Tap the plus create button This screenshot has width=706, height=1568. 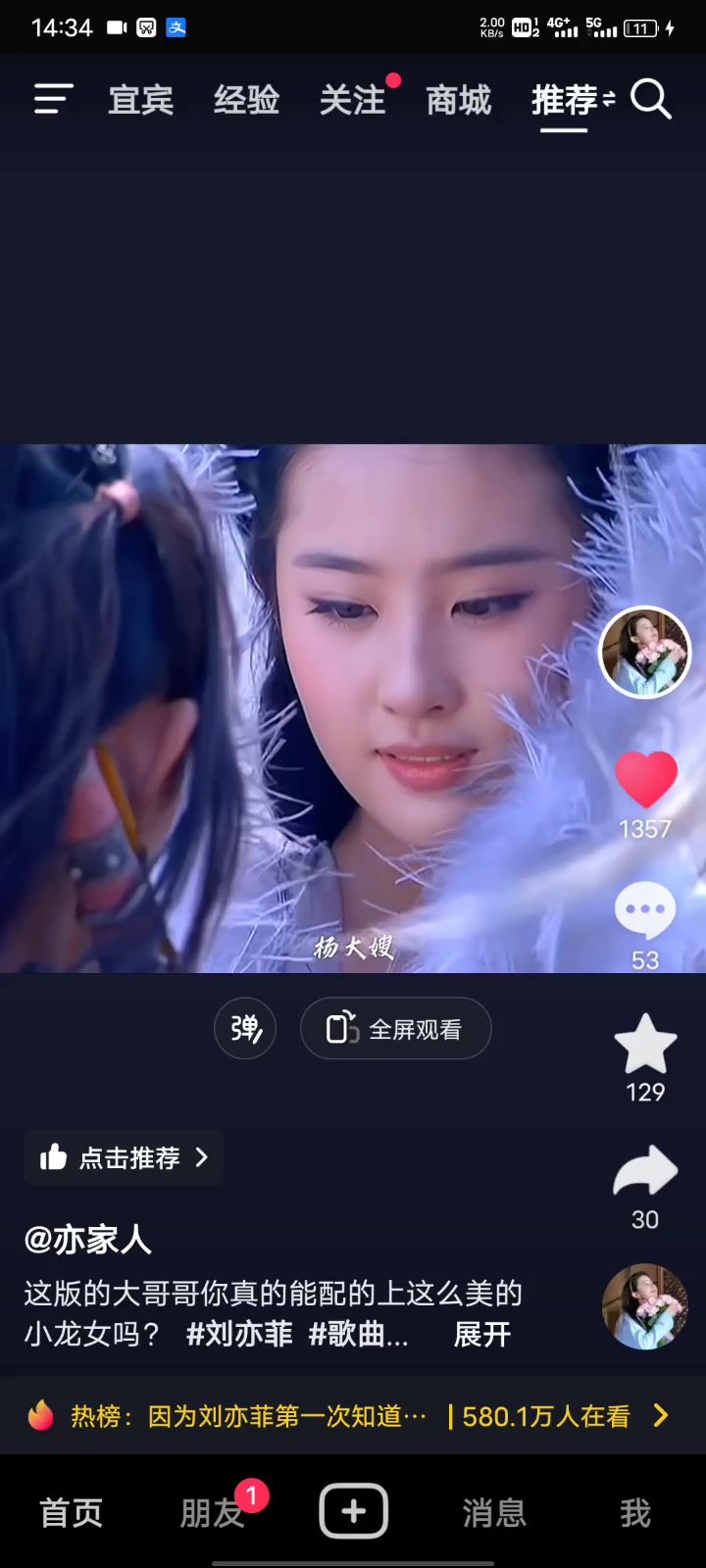point(353,1511)
